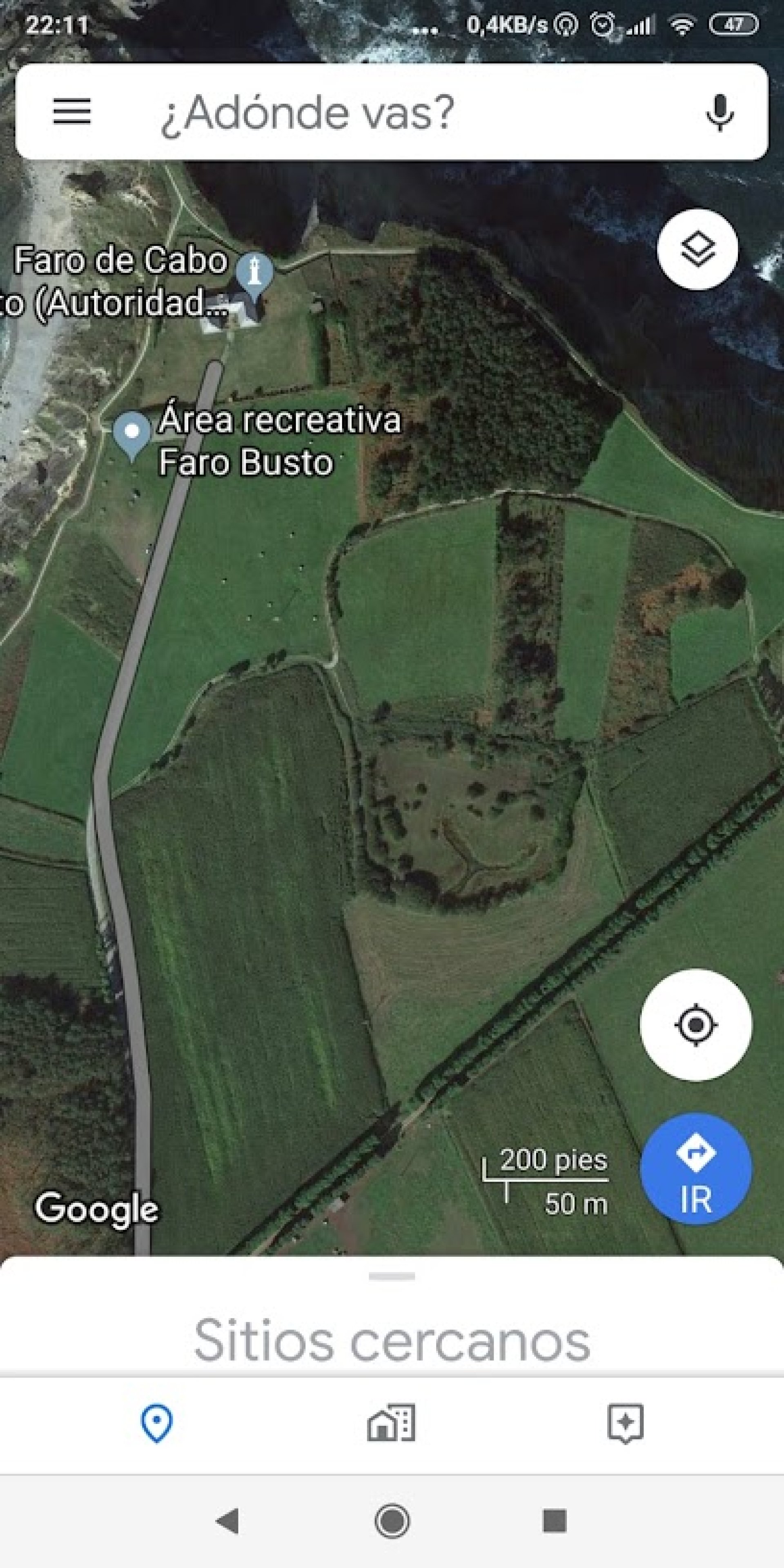Viewport: 784px width, 1568px height.
Task: Open the map layers selector
Action: pos(697,249)
